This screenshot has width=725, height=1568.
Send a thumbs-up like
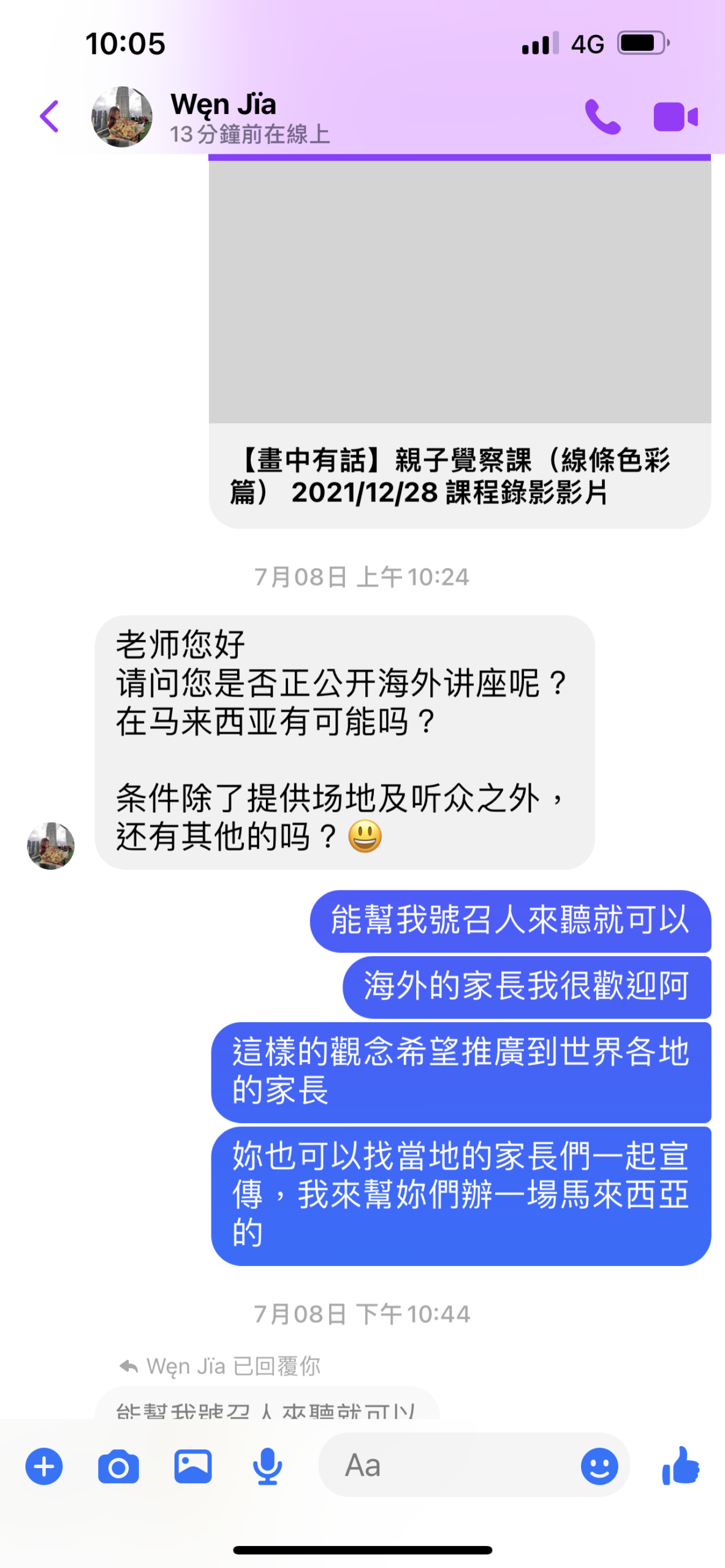[x=680, y=1466]
